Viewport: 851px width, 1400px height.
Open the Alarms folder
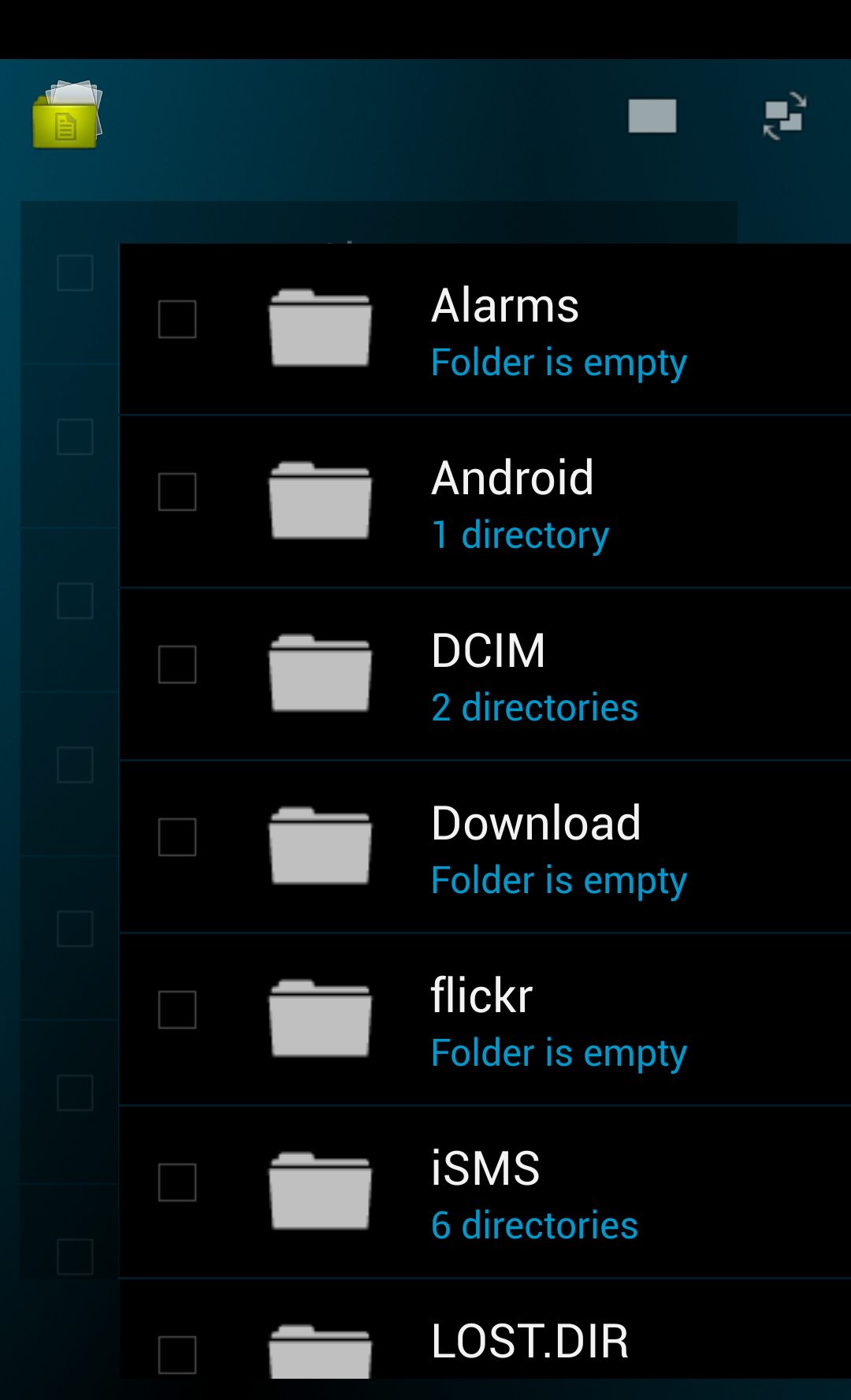(x=485, y=329)
